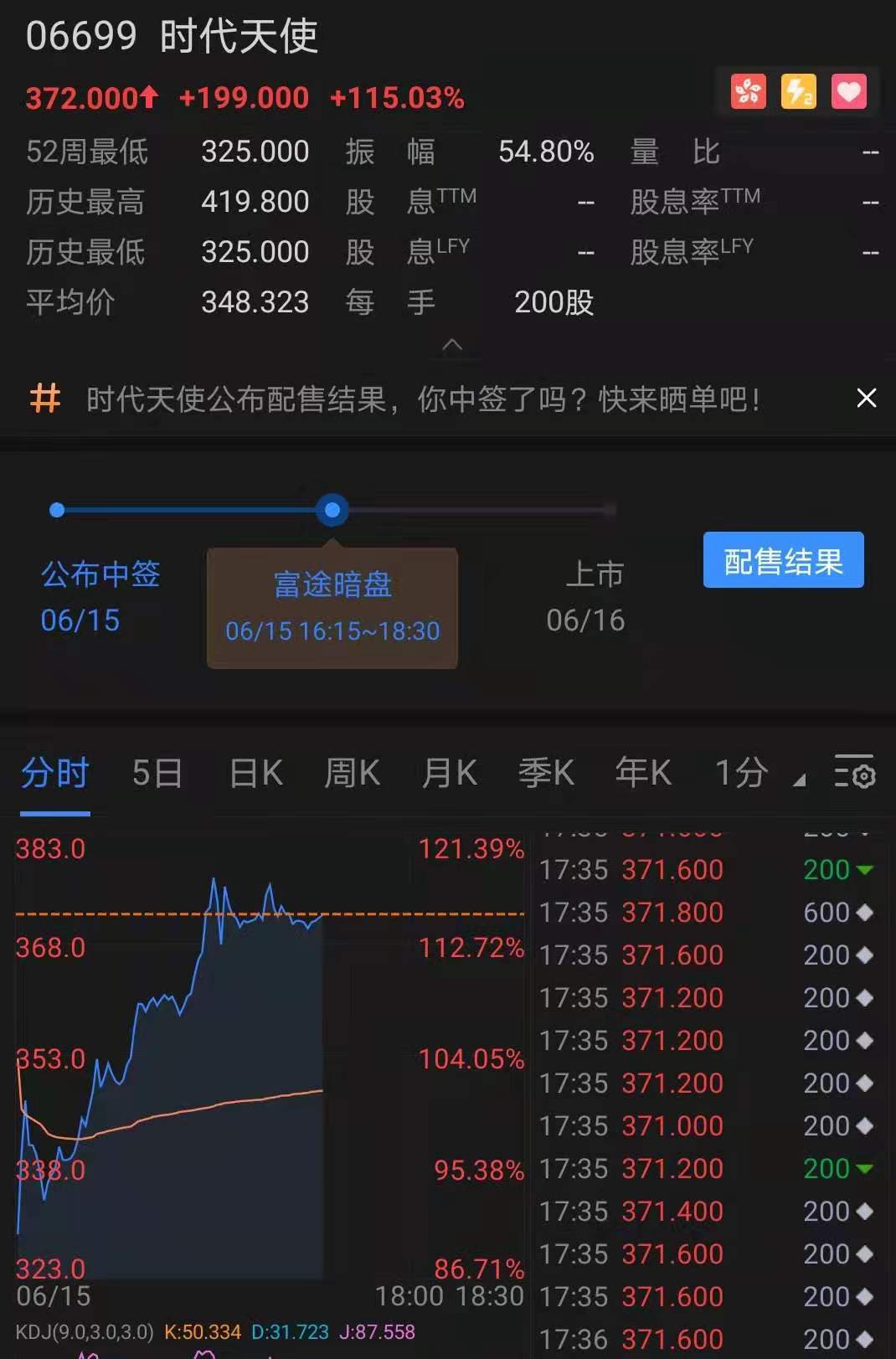896x1359 pixels.
Task: Switch to the 分时 chart tab
Action: point(55,775)
